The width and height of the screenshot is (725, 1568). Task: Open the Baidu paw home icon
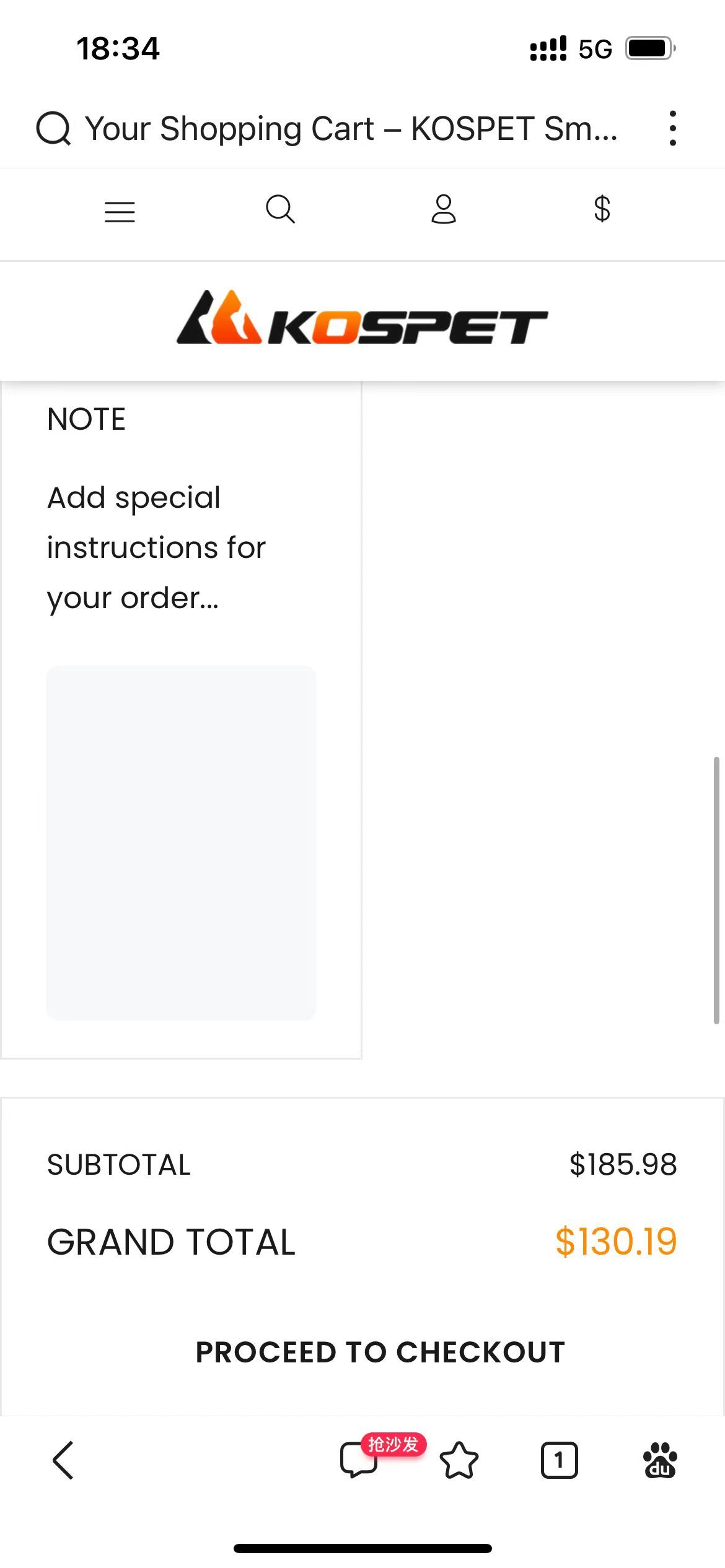tap(661, 1460)
